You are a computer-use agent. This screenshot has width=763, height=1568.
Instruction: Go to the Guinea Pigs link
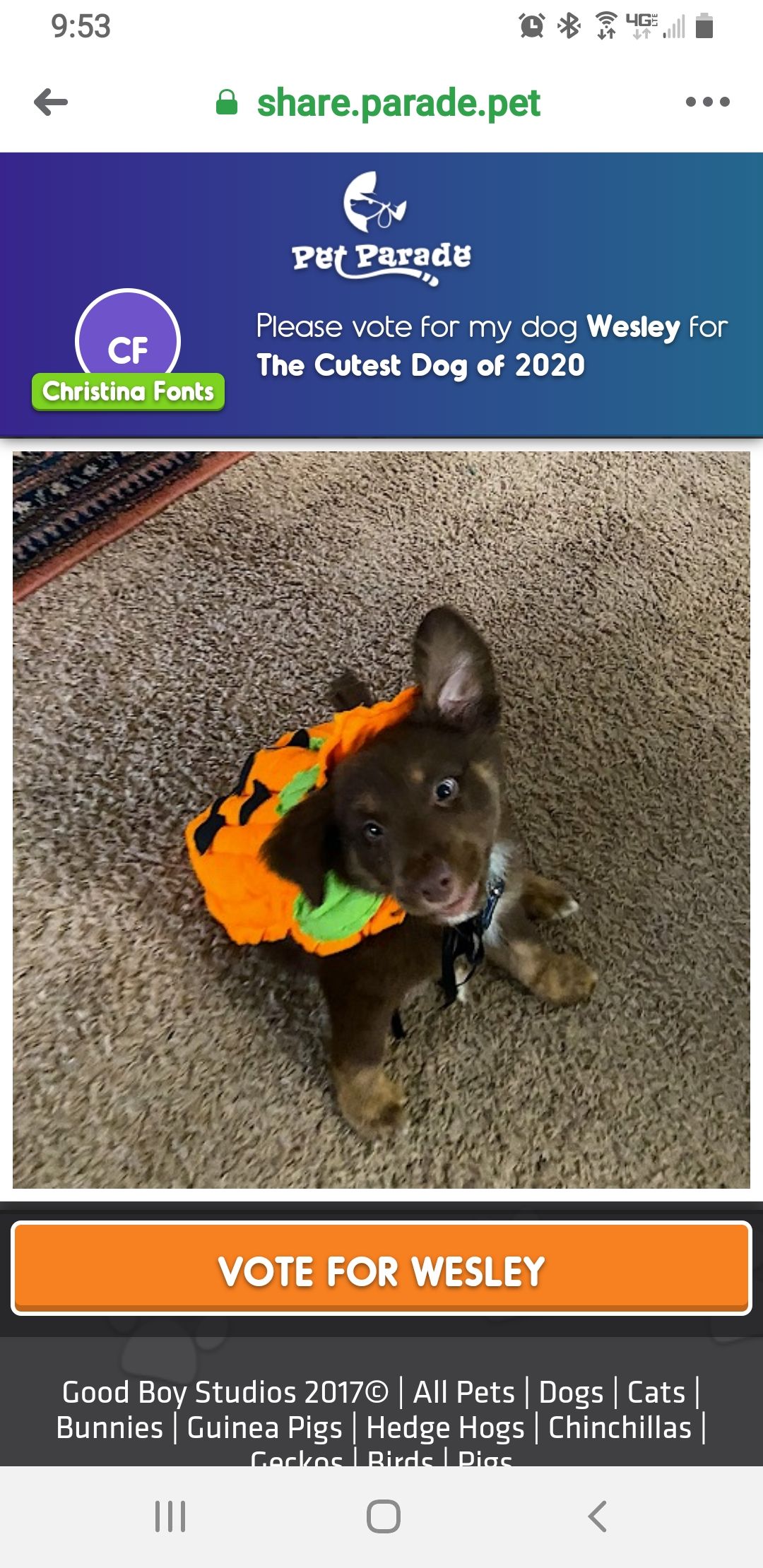(264, 1427)
